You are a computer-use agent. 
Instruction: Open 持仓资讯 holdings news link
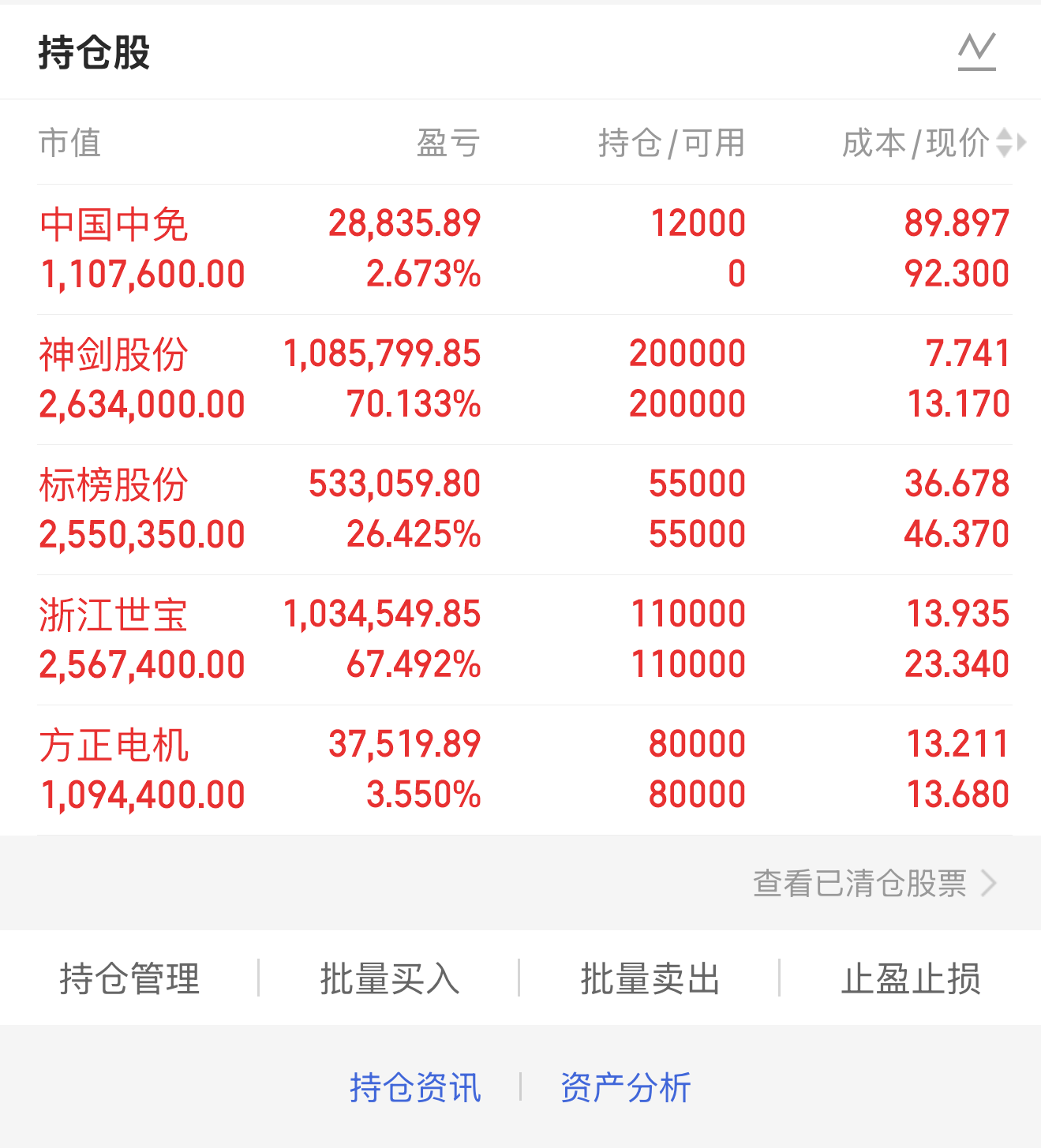click(416, 1086)
